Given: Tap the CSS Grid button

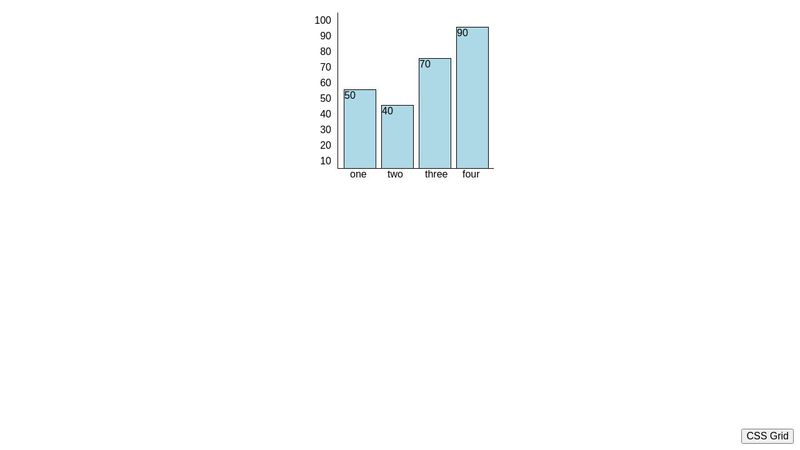Looking at the screenshot, I should point(767,436).
